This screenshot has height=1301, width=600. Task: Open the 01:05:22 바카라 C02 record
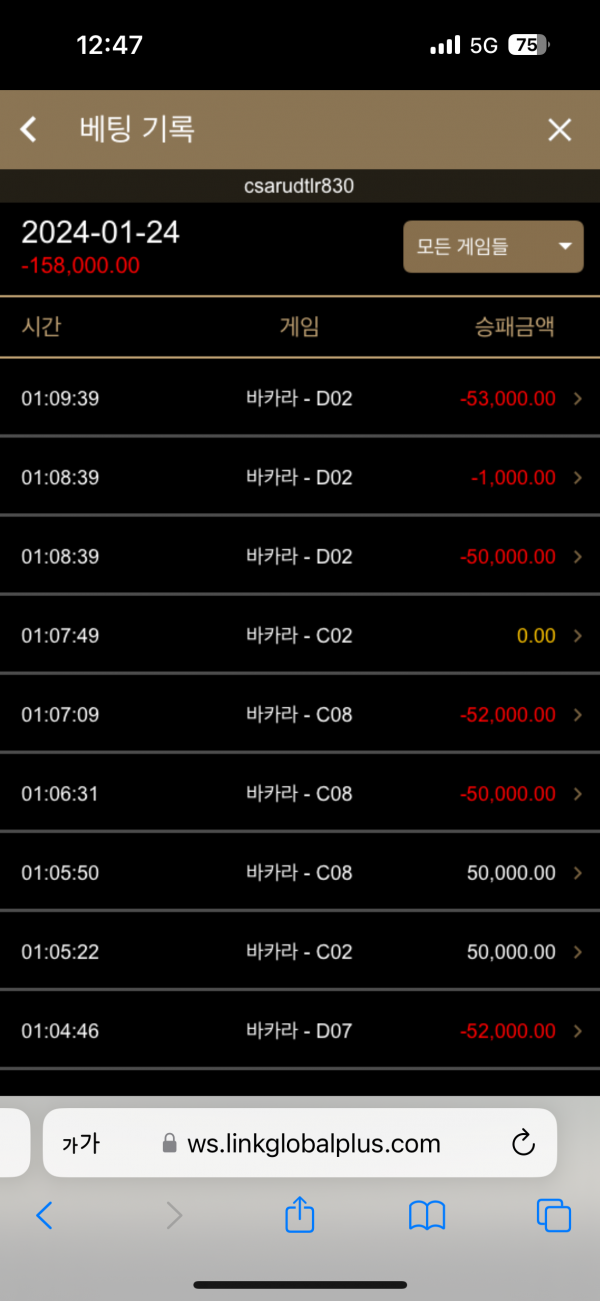(300, 951)
